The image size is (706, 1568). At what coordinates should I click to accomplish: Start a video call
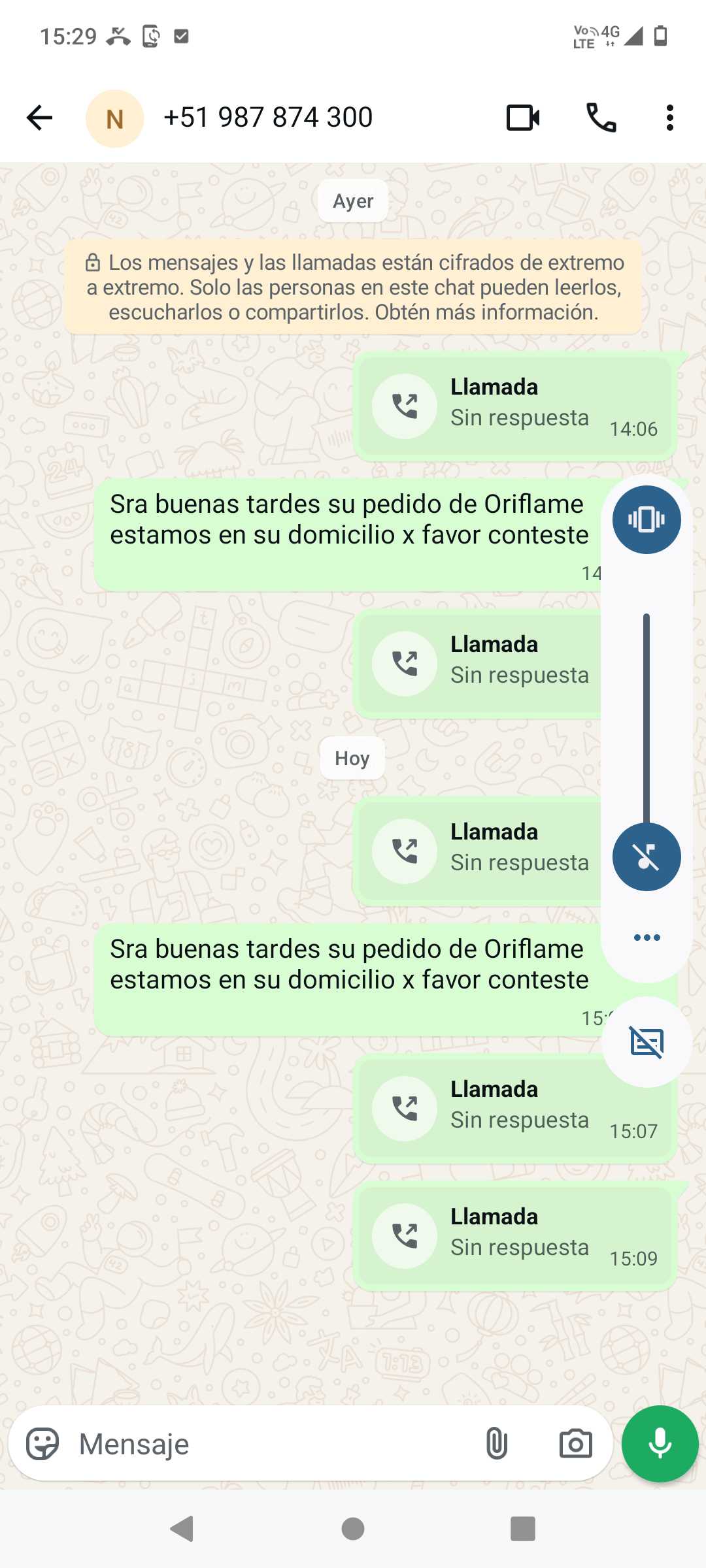pyautogui.click(x=523, y=118)
